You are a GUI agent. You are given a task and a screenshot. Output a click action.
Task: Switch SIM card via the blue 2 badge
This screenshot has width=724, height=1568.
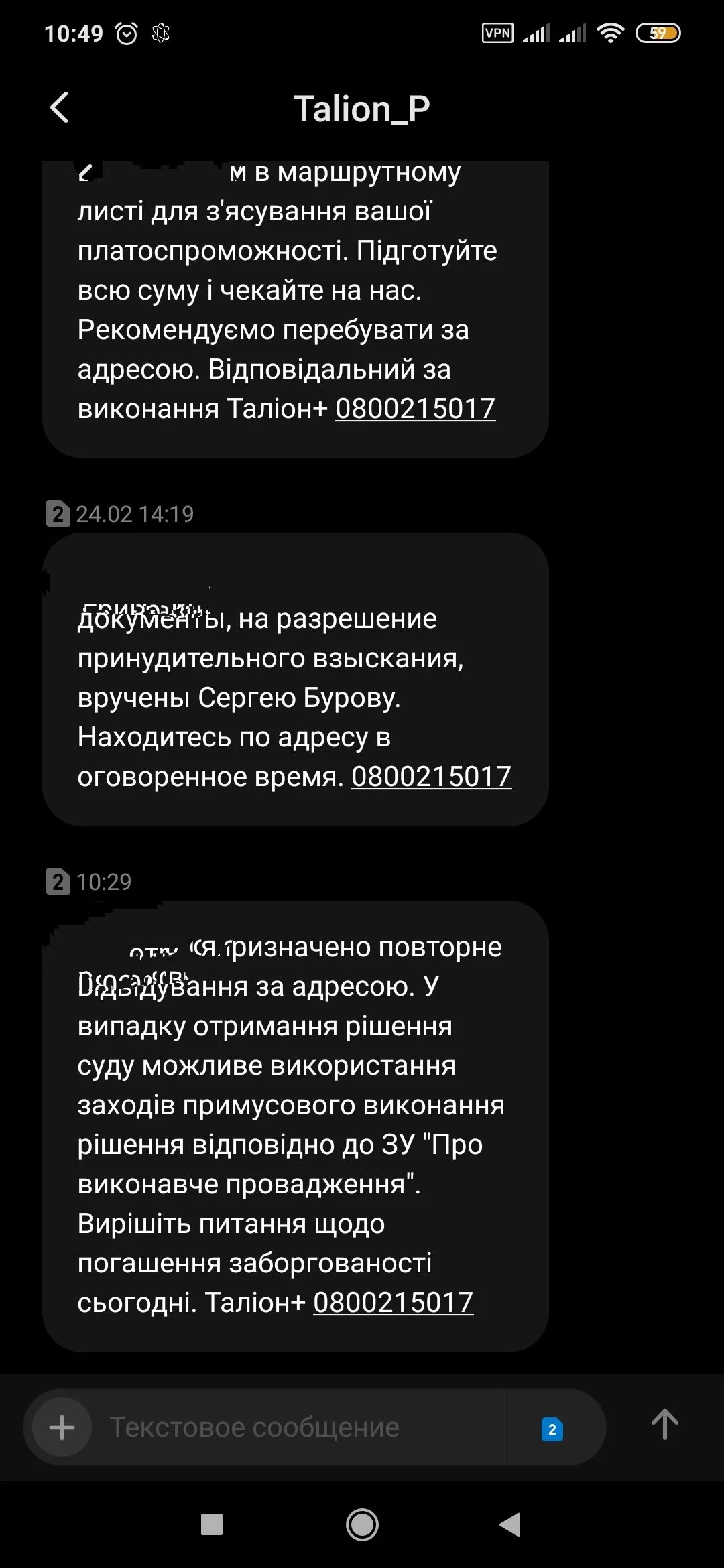click(x=552, y=1429)
